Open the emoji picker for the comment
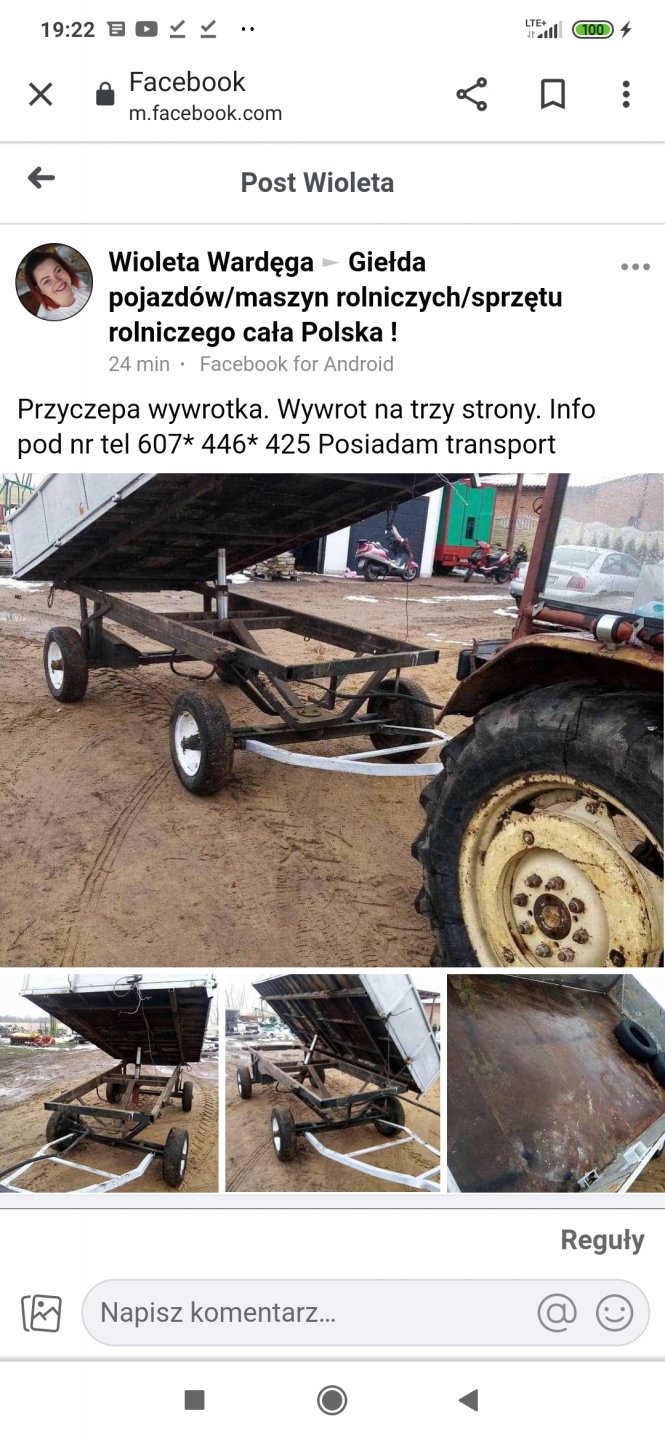Image resolution: width=665 pixels, height=1440 pixels. click(x=614, y=1312)
